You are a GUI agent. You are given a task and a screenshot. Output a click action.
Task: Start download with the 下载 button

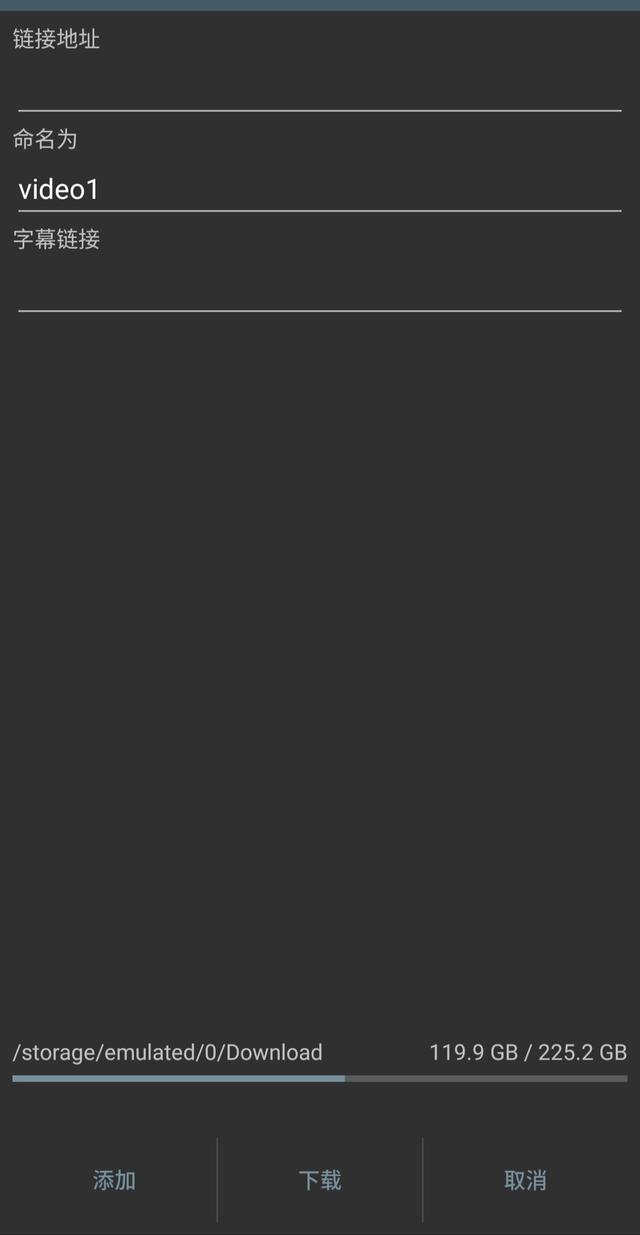320,1180
